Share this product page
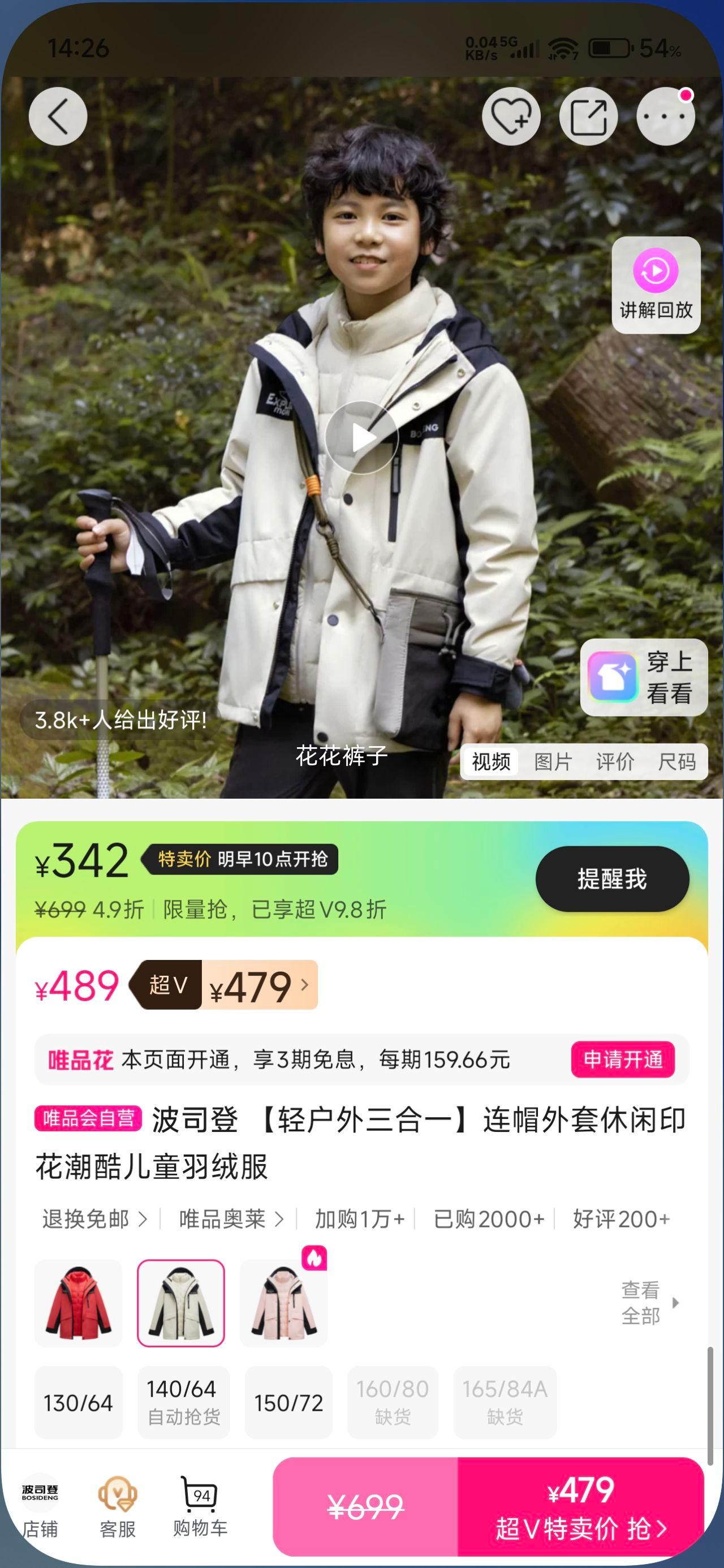This screenshot has height=1568, width=724. coord(588,117)
